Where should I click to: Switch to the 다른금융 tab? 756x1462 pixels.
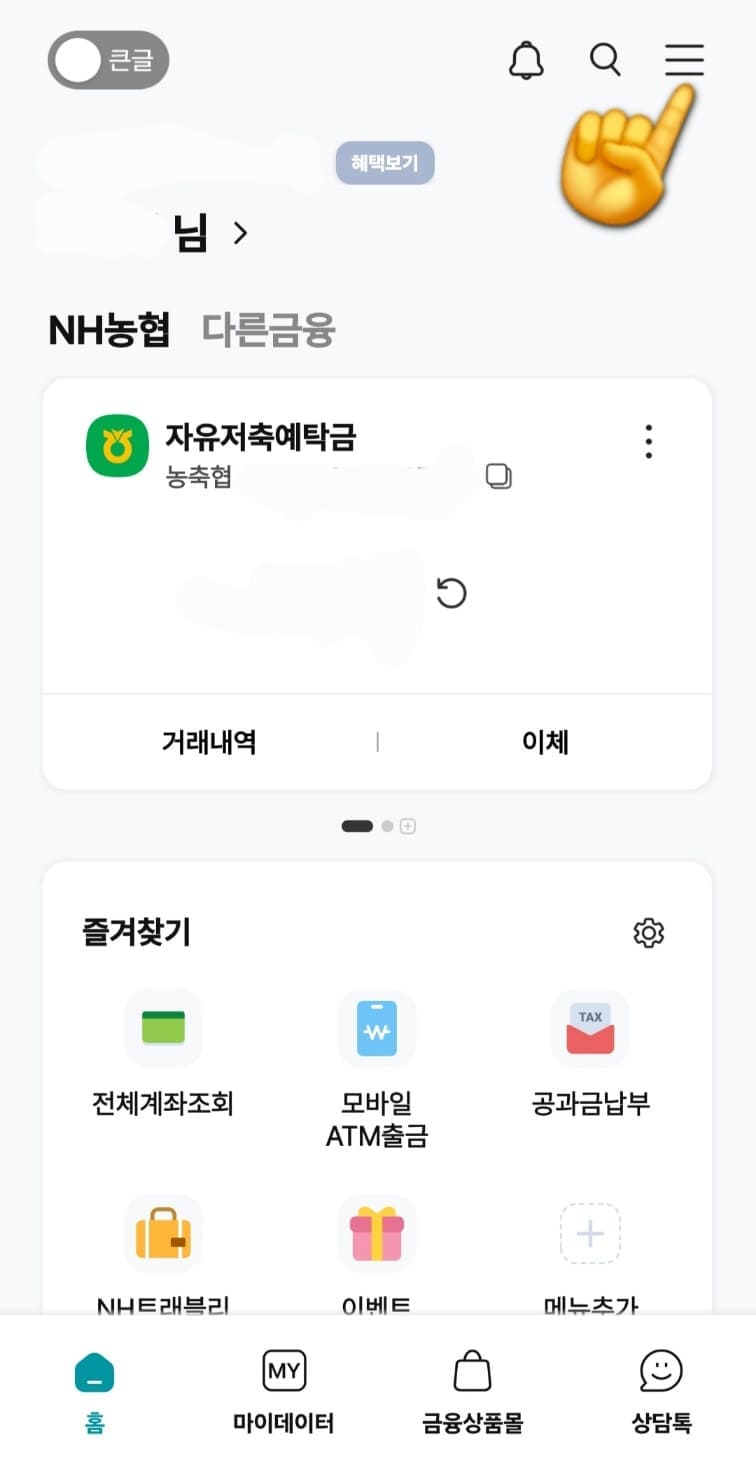[x=268, y=330]
